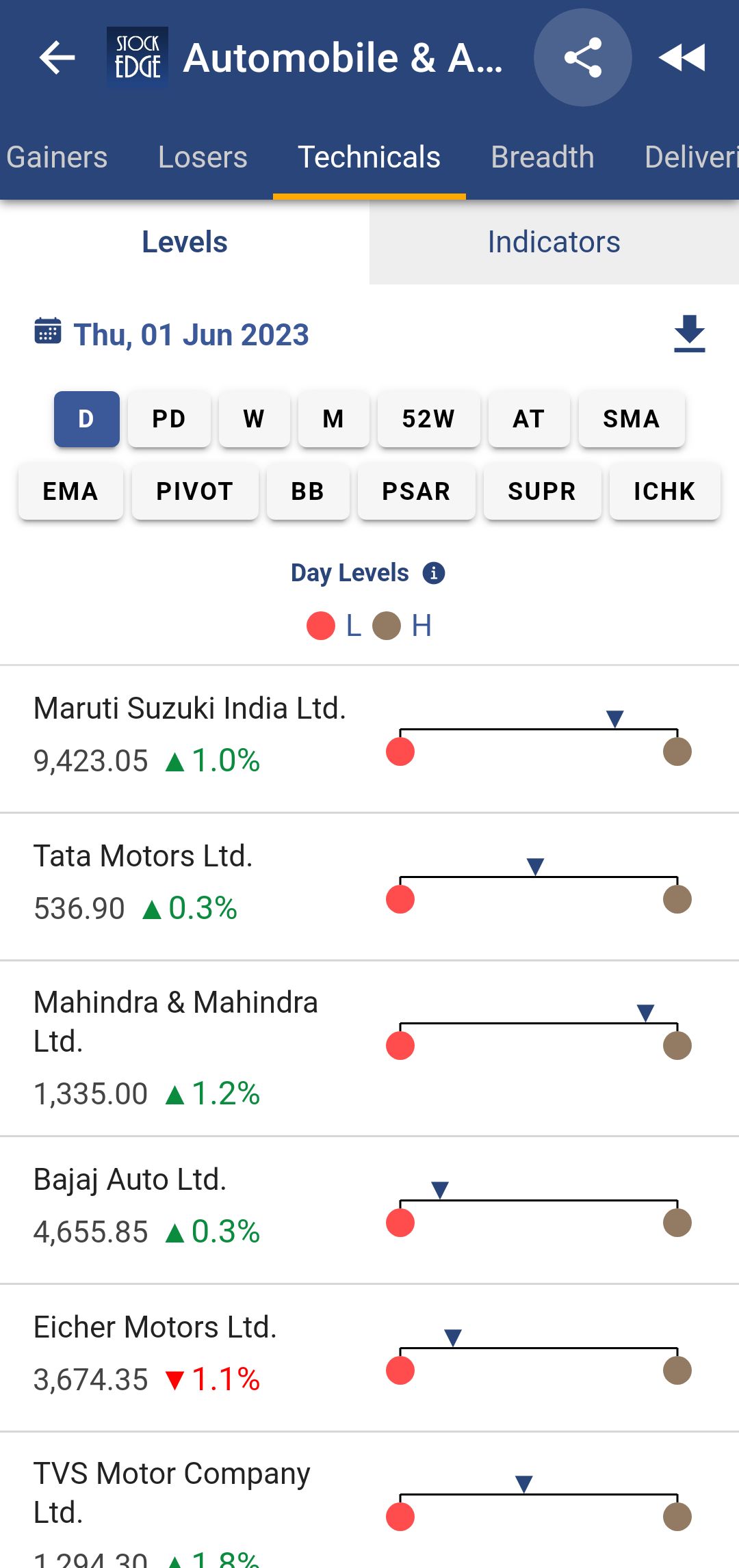Click the red Low level marker for Maruti Suzuki
Image resolution: width=739 pixels, height=1568 pixels.
point(400,751)
